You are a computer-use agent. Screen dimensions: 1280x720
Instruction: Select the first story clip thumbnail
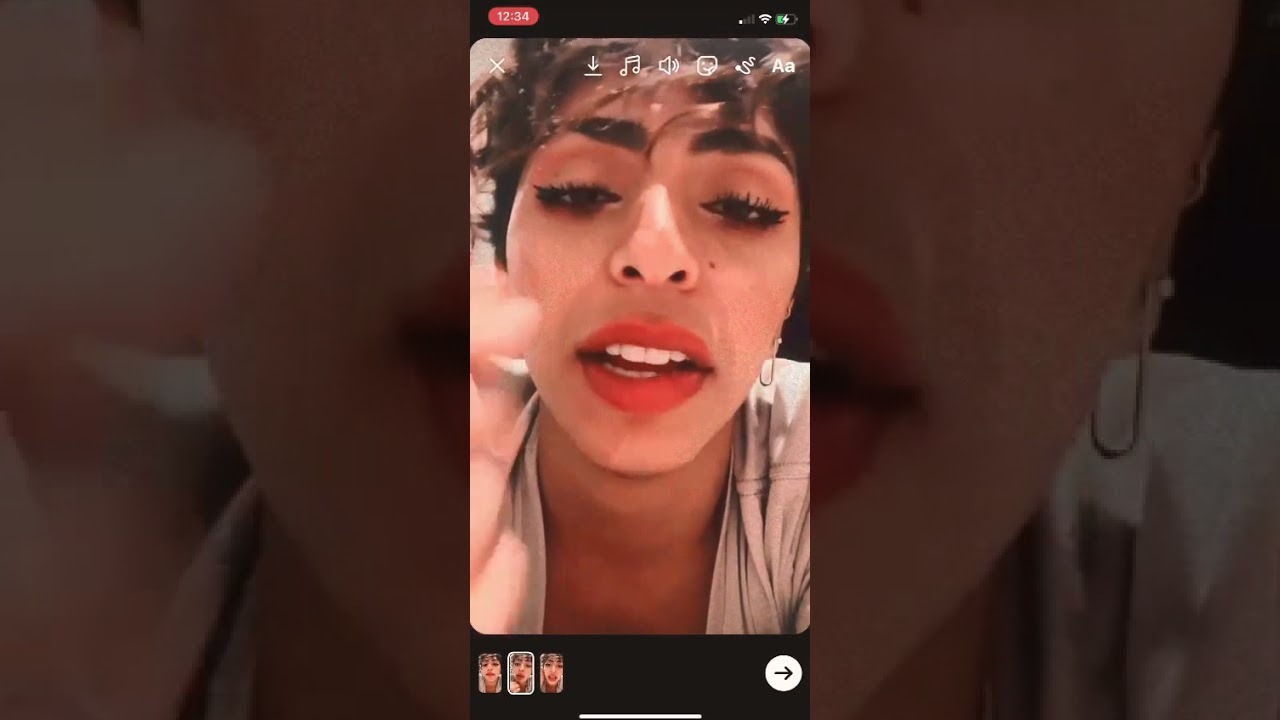tap(490, 673)
